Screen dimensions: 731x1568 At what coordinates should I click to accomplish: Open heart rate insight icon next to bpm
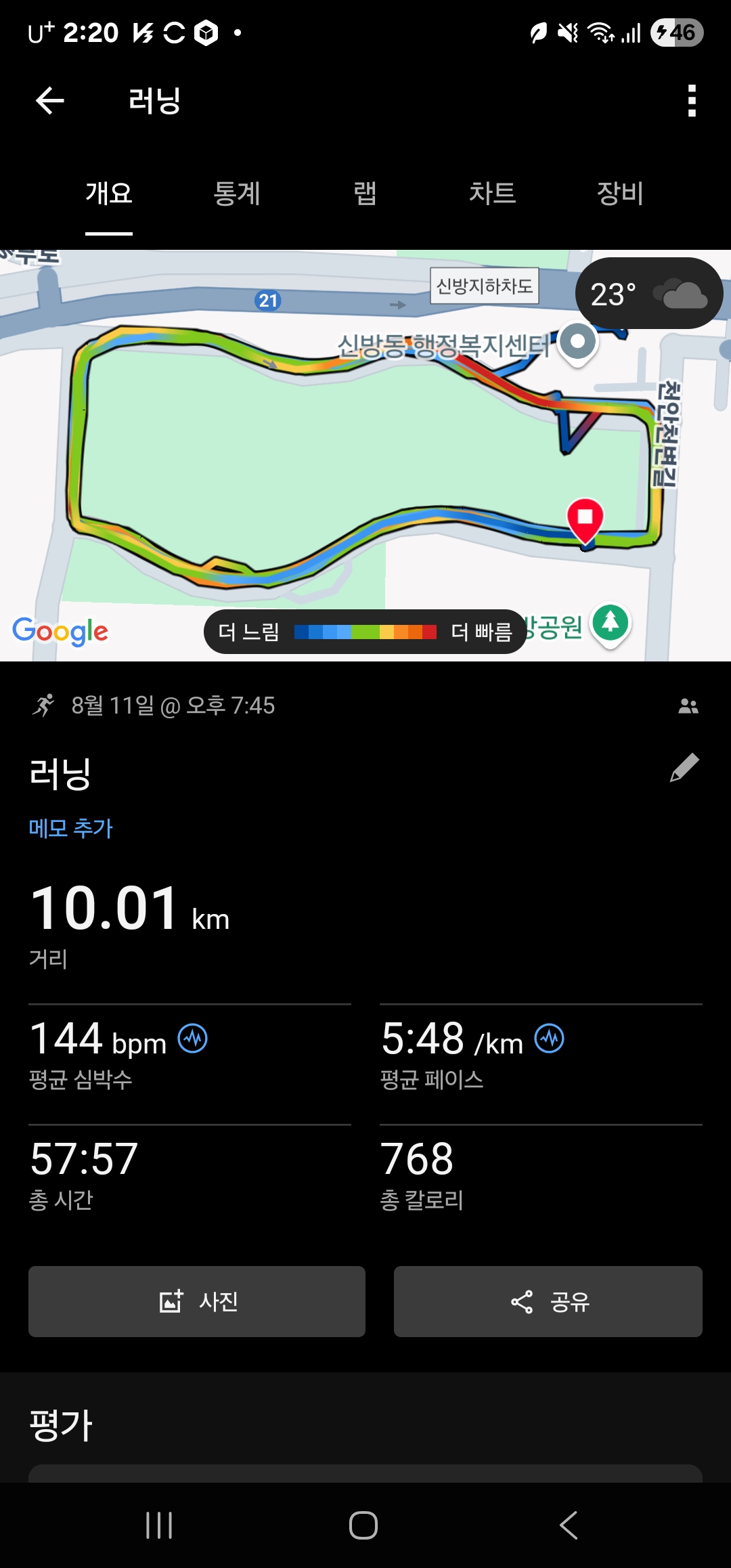coord(193,1039)
